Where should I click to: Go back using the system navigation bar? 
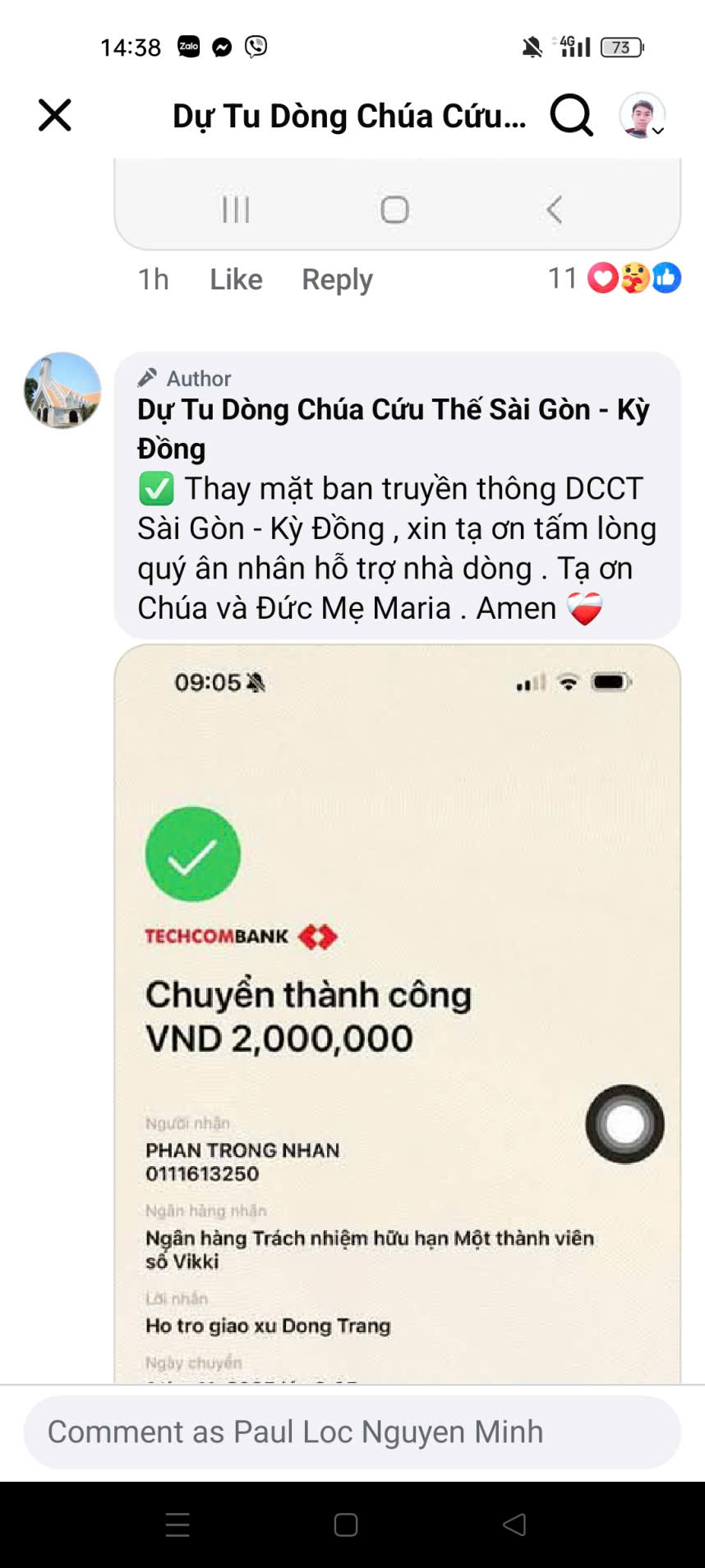click(x=514, y=1525)
